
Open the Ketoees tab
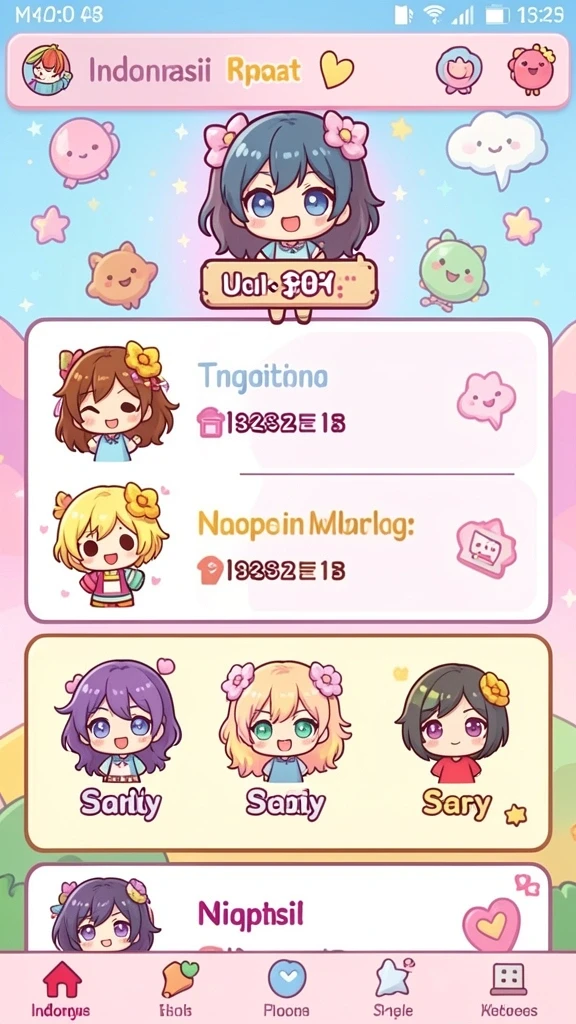pos(509,989)
